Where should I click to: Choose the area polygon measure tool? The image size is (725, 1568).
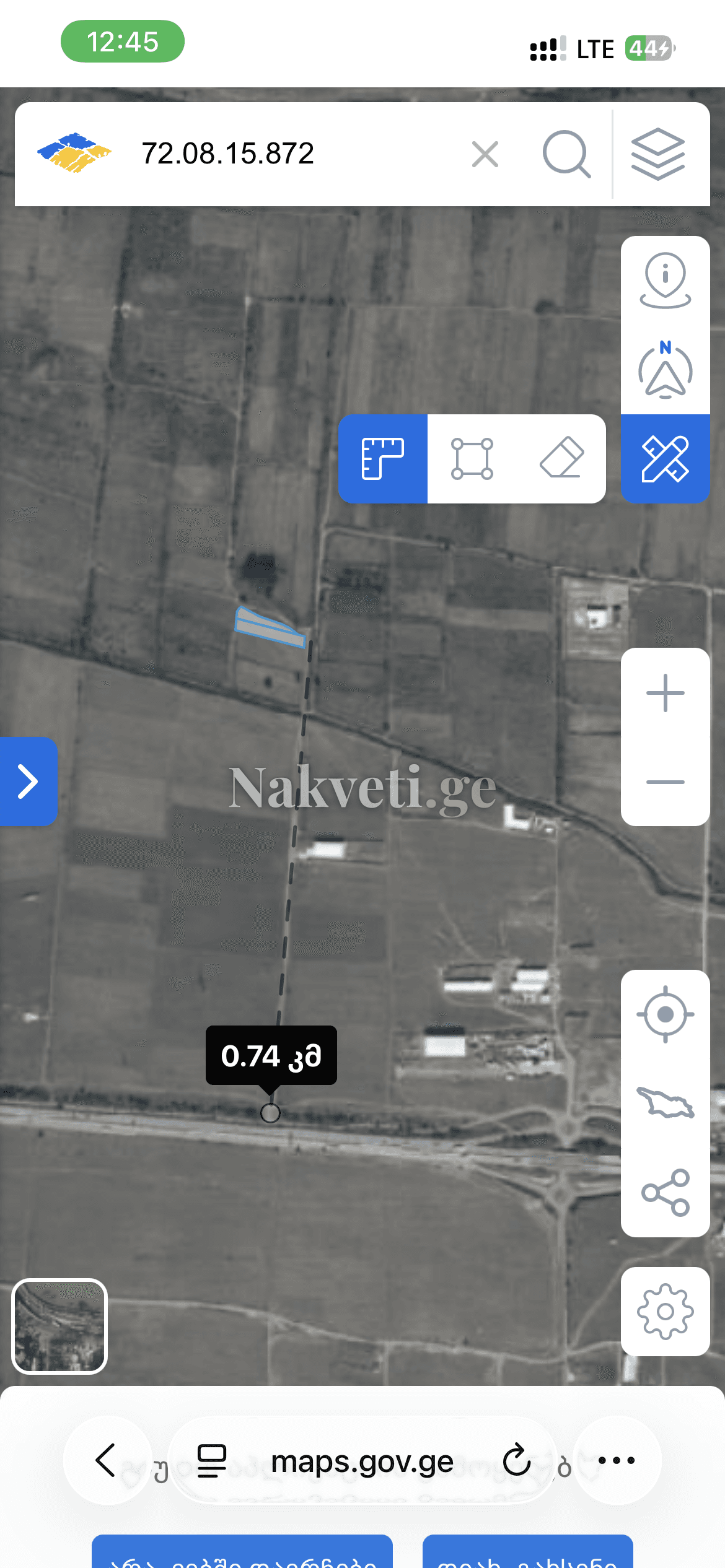[472, 459]
